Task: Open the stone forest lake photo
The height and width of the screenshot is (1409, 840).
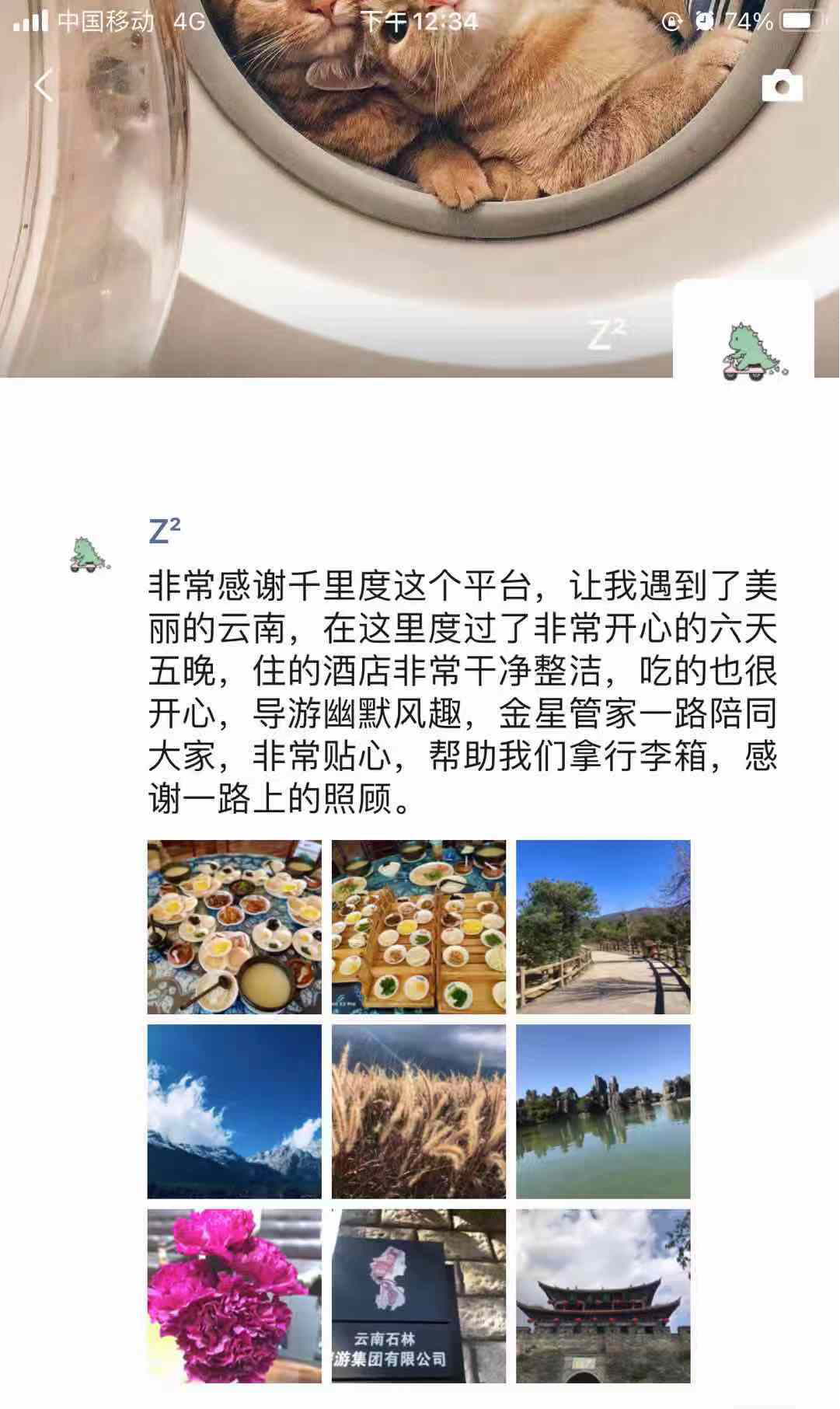Action: pos(603,1111)
